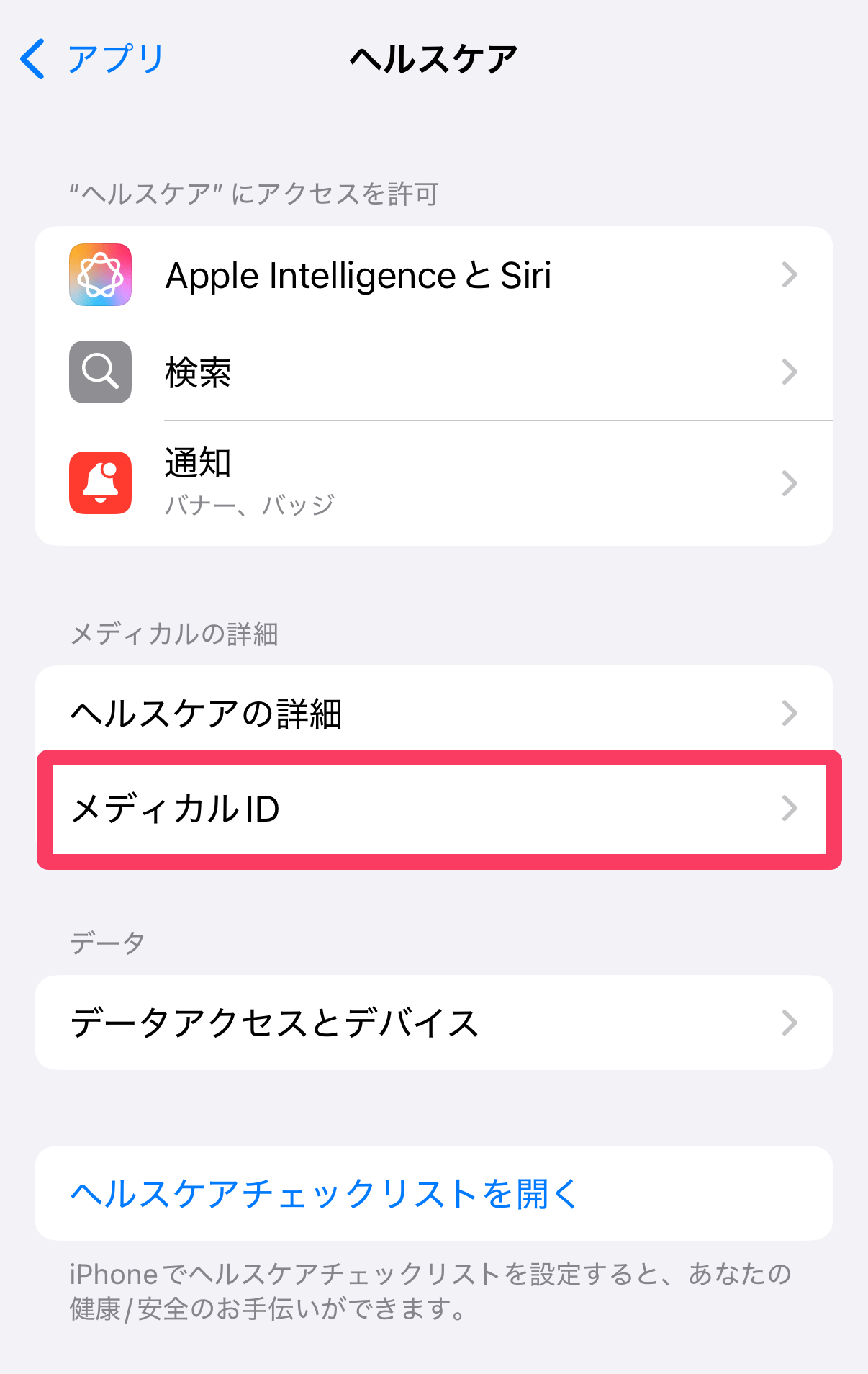Open the 検索 settings row
This screenshot has height=1374, width=868.
coord(433,372)
